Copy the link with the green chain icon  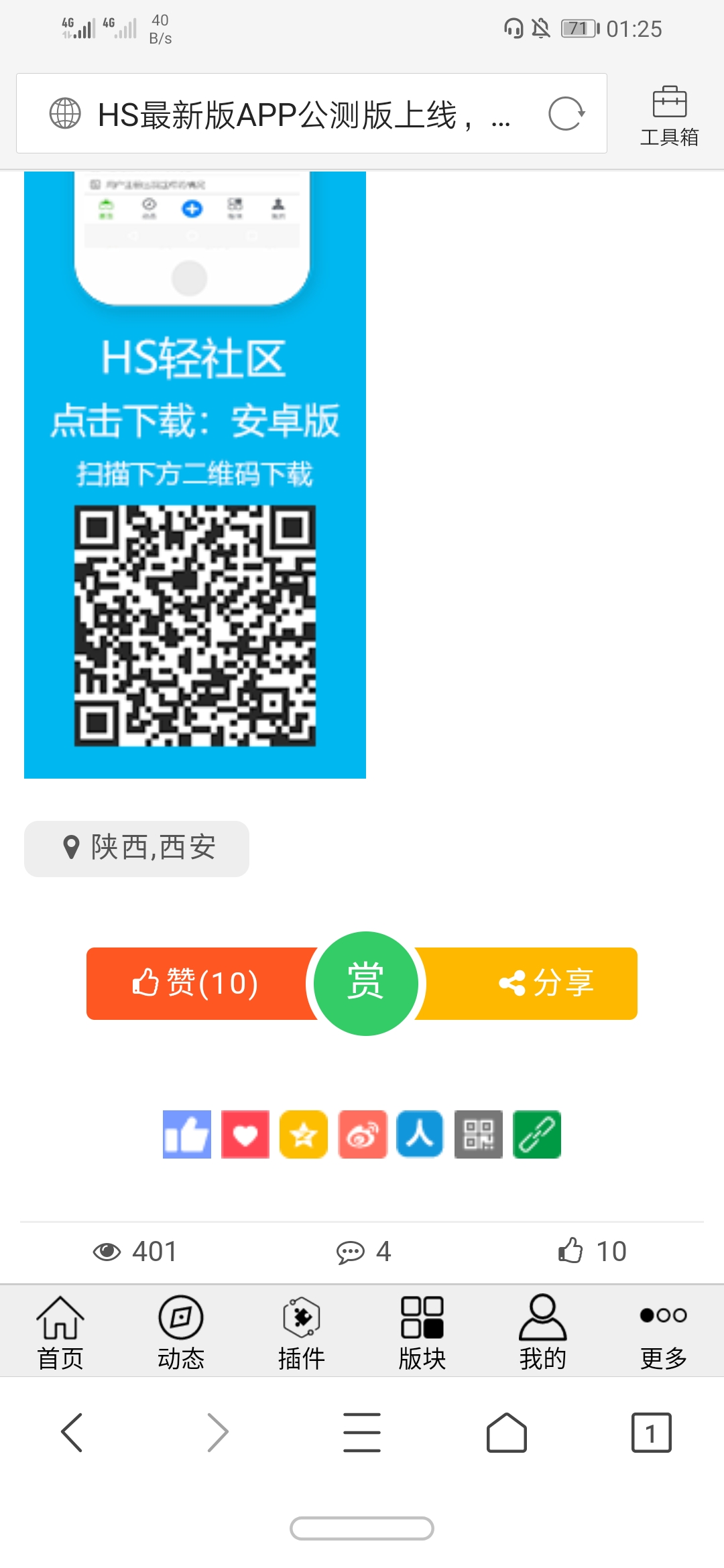coord(537,1134)
